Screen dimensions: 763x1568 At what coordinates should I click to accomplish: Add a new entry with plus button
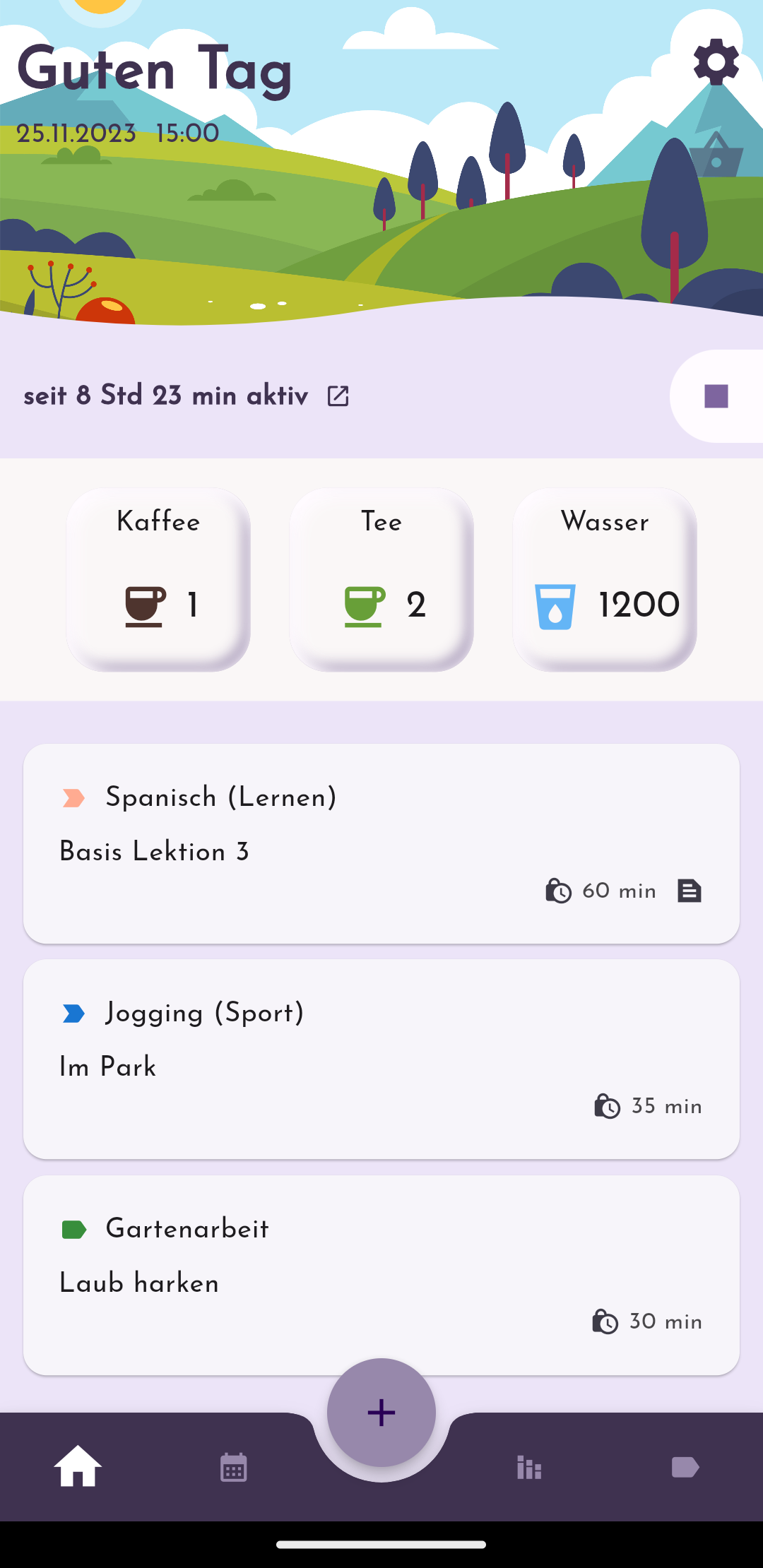point(381,1413)
